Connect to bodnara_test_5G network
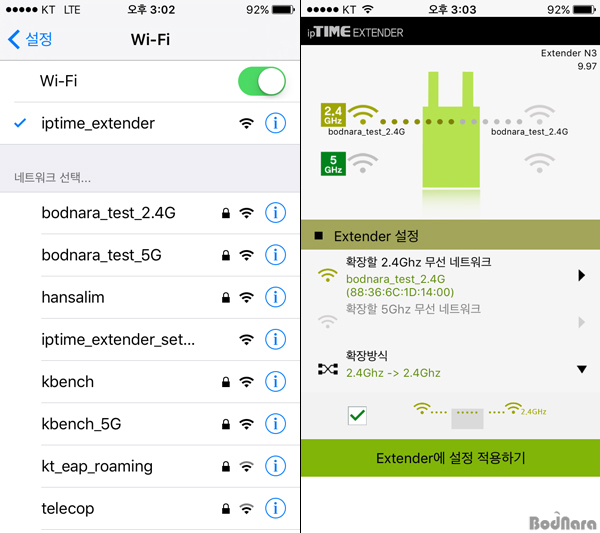This screenshot has height=533, width=600. tap(101, 255)
